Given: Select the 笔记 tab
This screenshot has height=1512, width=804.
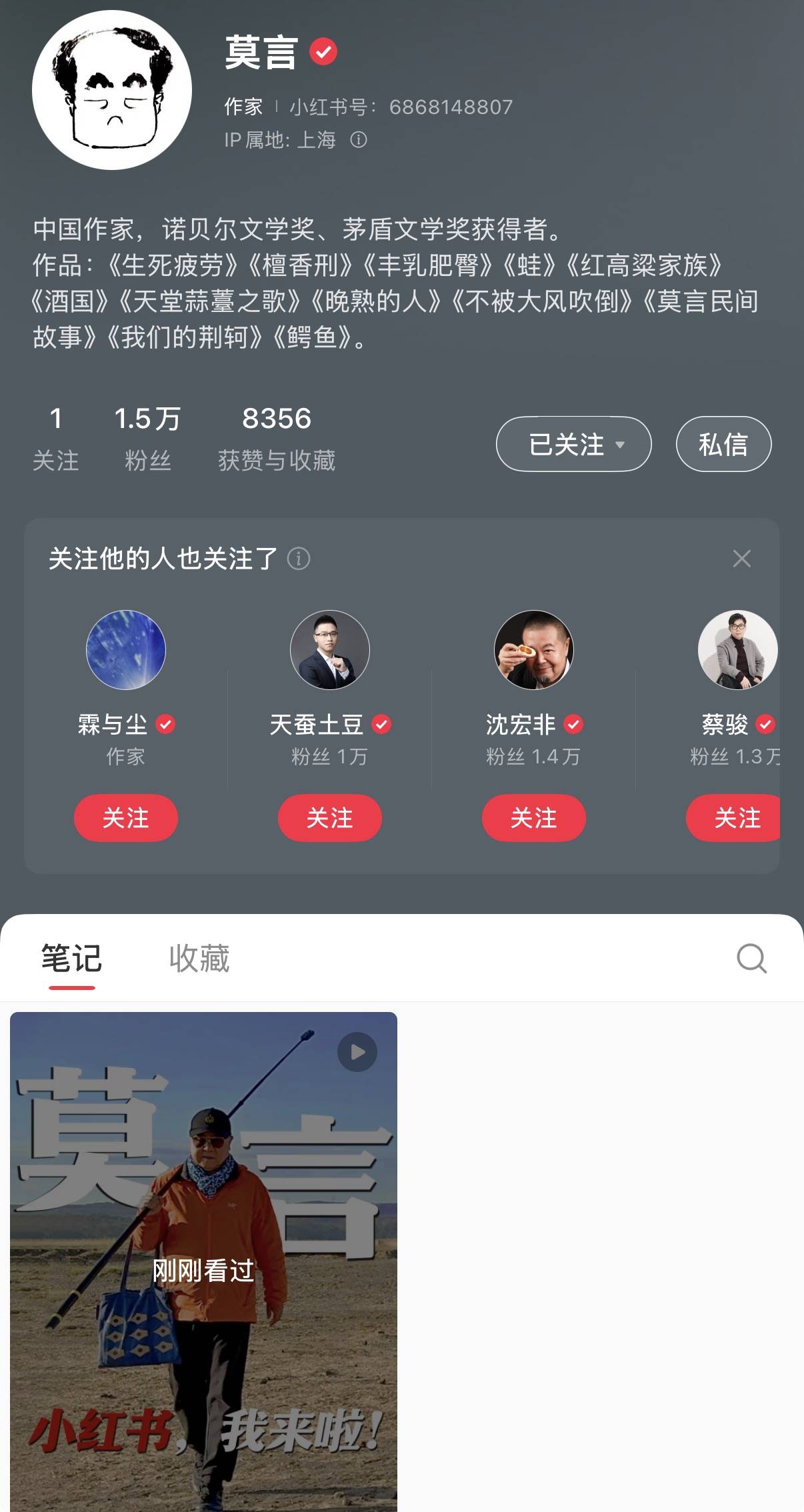Looking at the screenshot, I should [71, 959].
